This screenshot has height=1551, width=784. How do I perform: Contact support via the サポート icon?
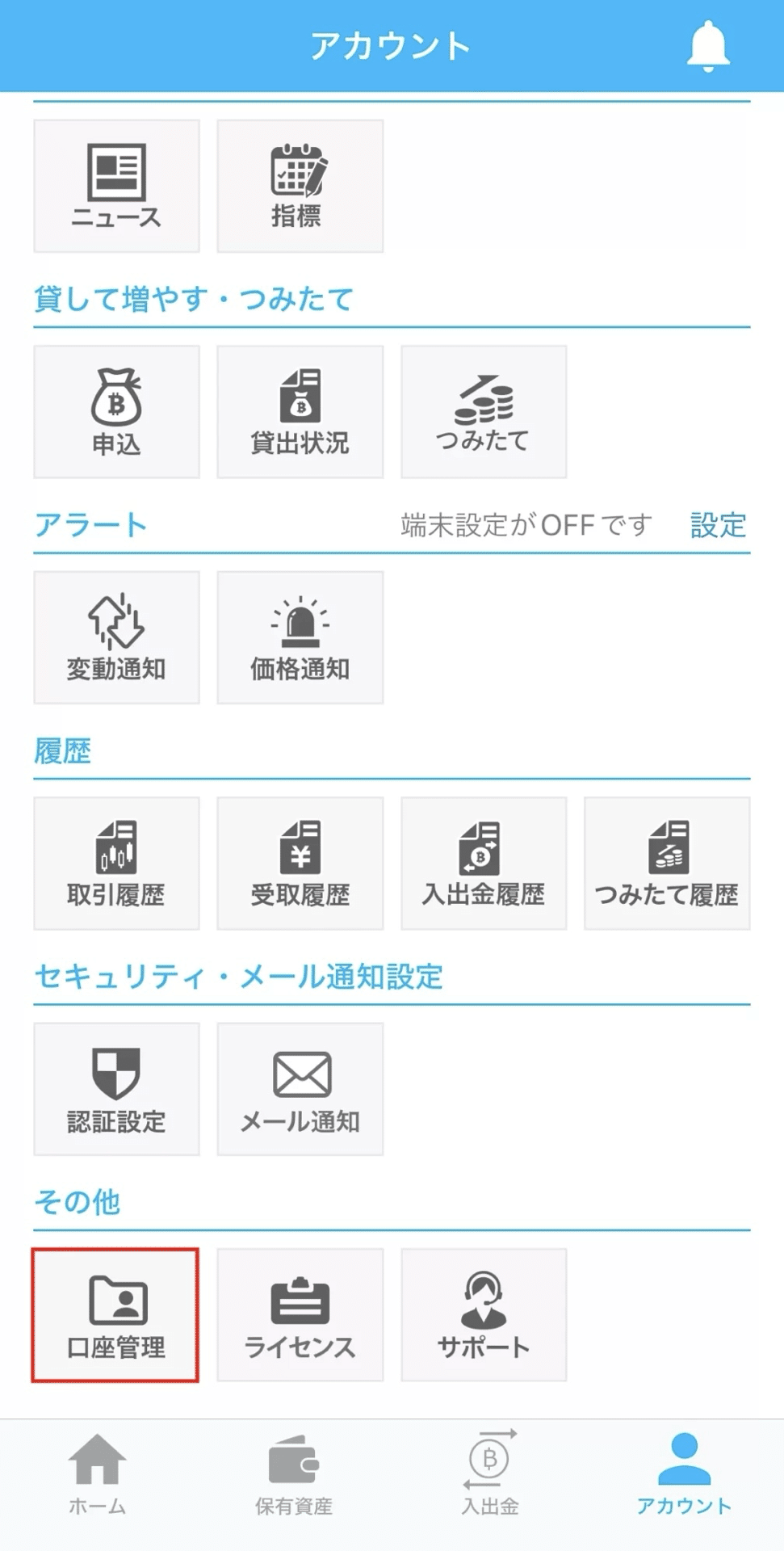tap(484, 1314)
